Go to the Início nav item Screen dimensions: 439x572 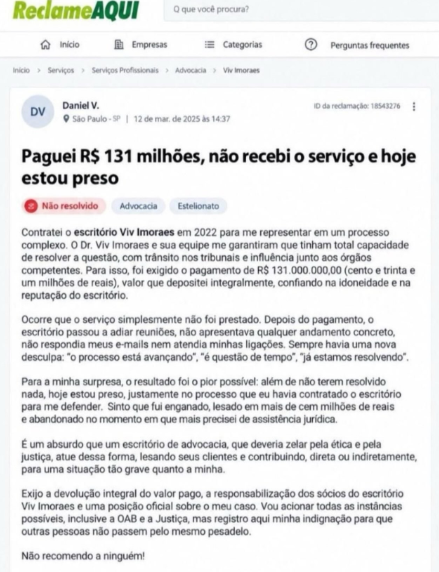59,45
